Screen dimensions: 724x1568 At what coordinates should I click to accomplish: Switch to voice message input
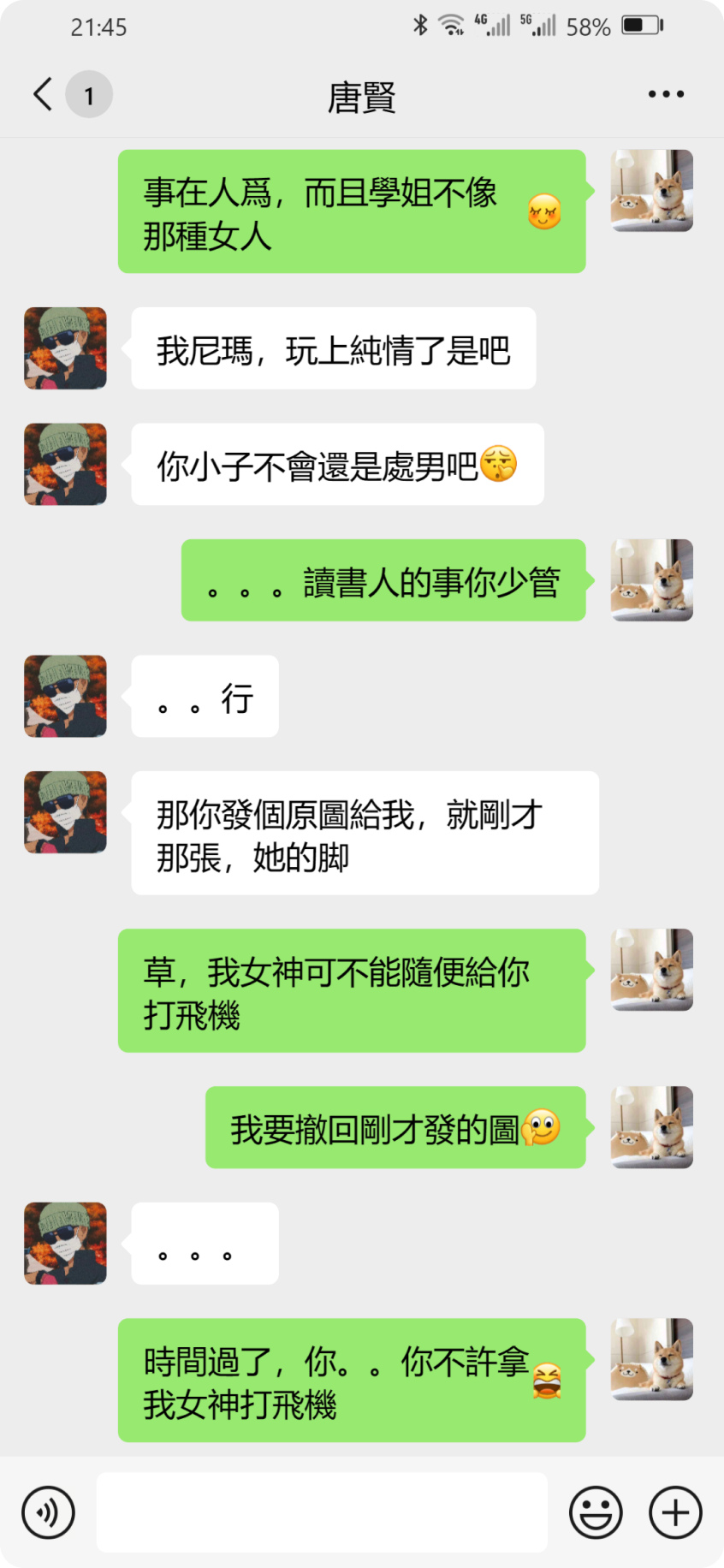49,1512
